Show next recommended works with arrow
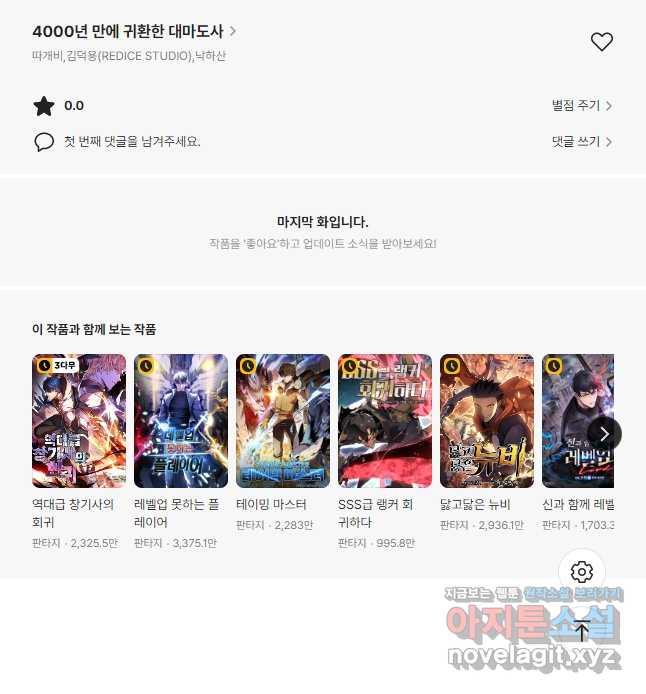The width and height of the screenshot is (646, 694). tap(604, 433)
